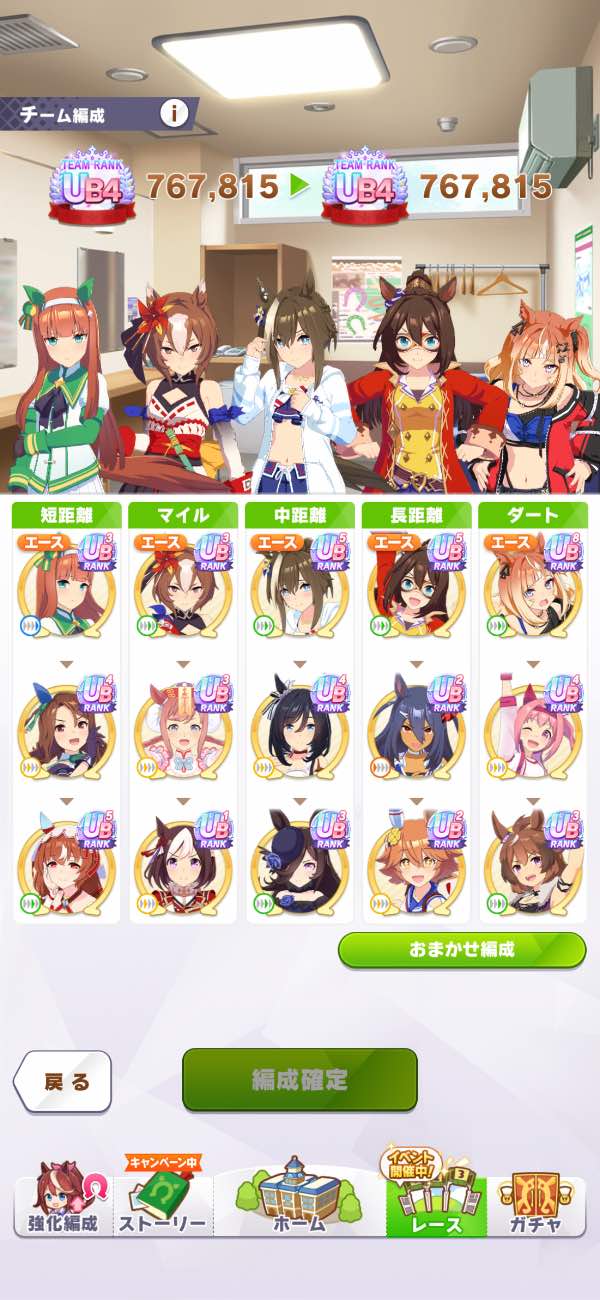Select the second member under 短距離
Screen dimensions: 600x1300
pyautogui.click(x=66, y=725)
